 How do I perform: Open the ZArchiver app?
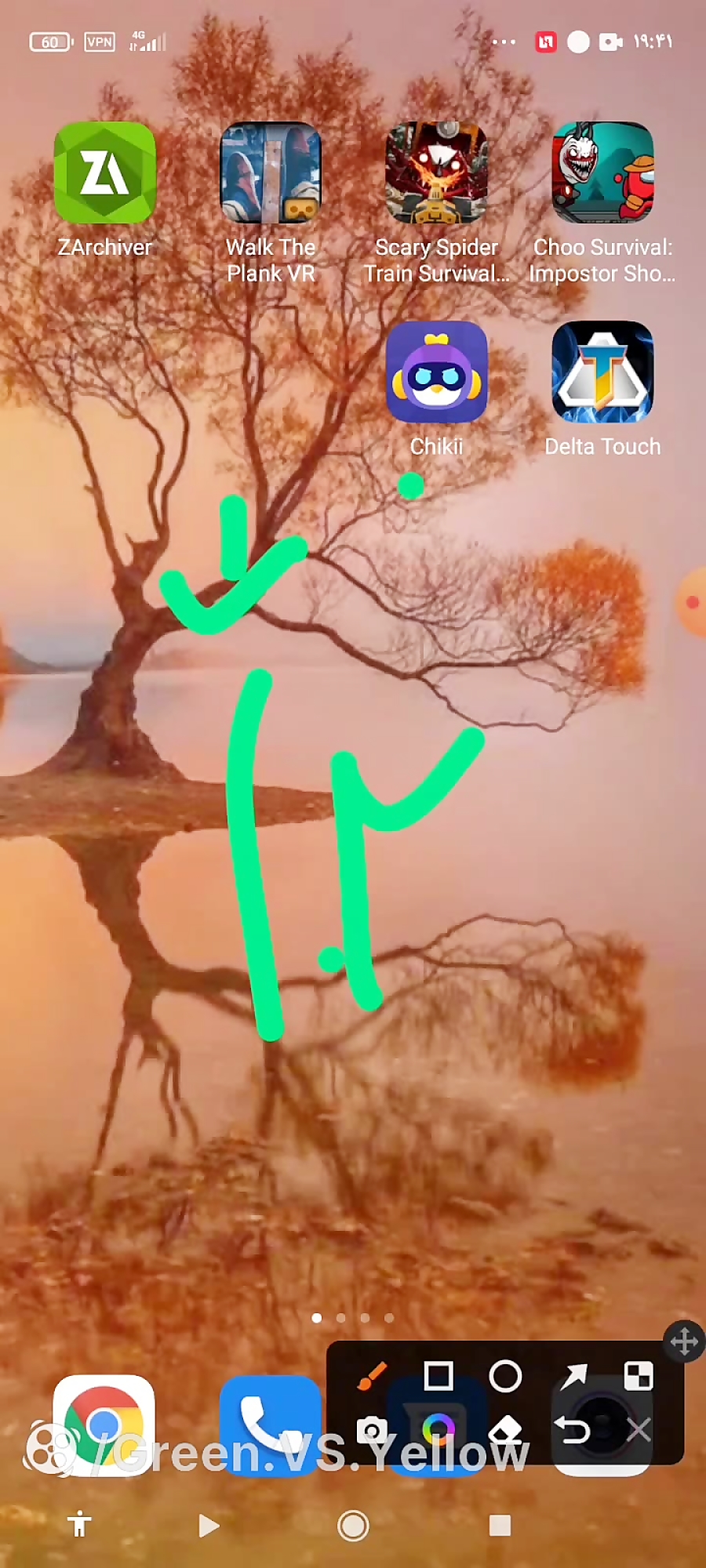pyautogui.click(x=104, y=173)
